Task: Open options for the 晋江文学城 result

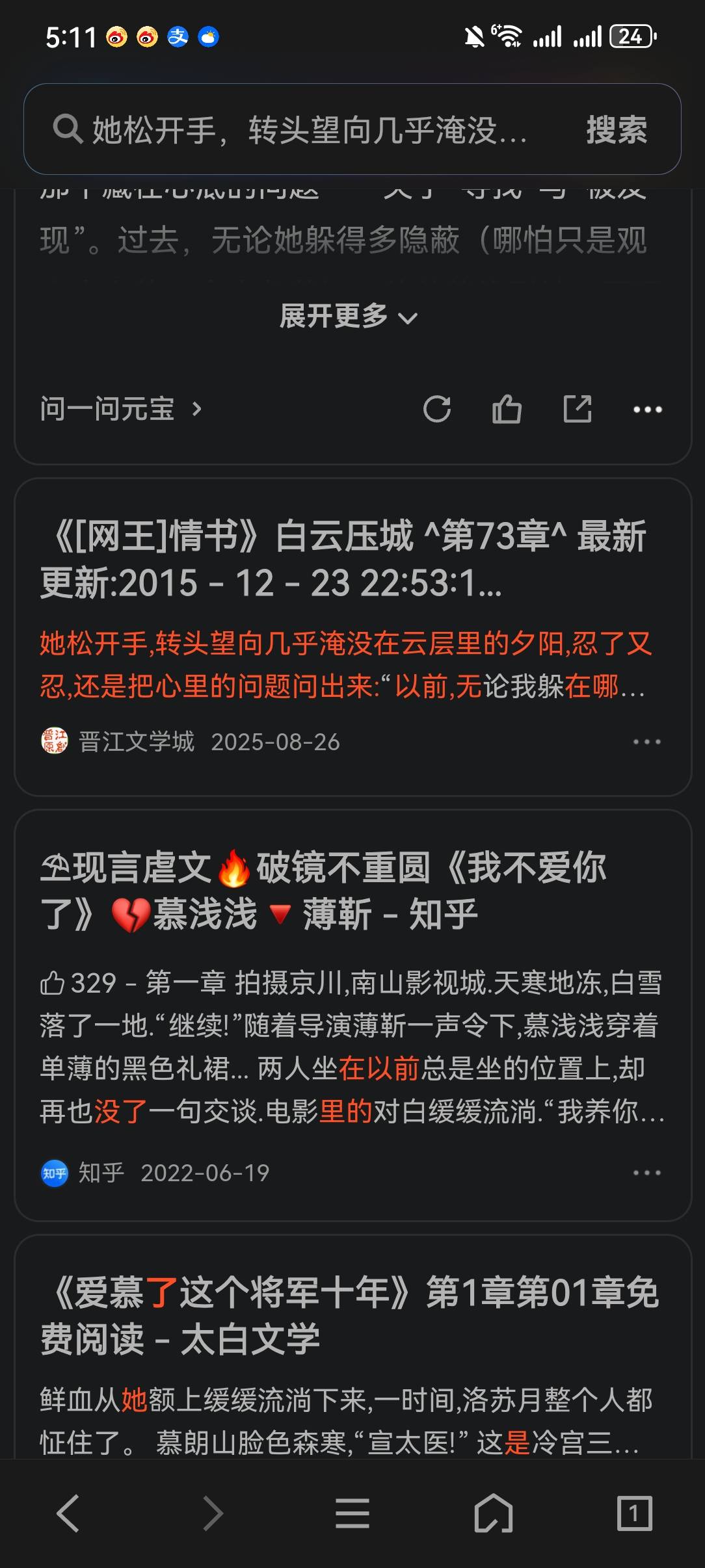Action: pyautogui.click(x=646, y=742)
